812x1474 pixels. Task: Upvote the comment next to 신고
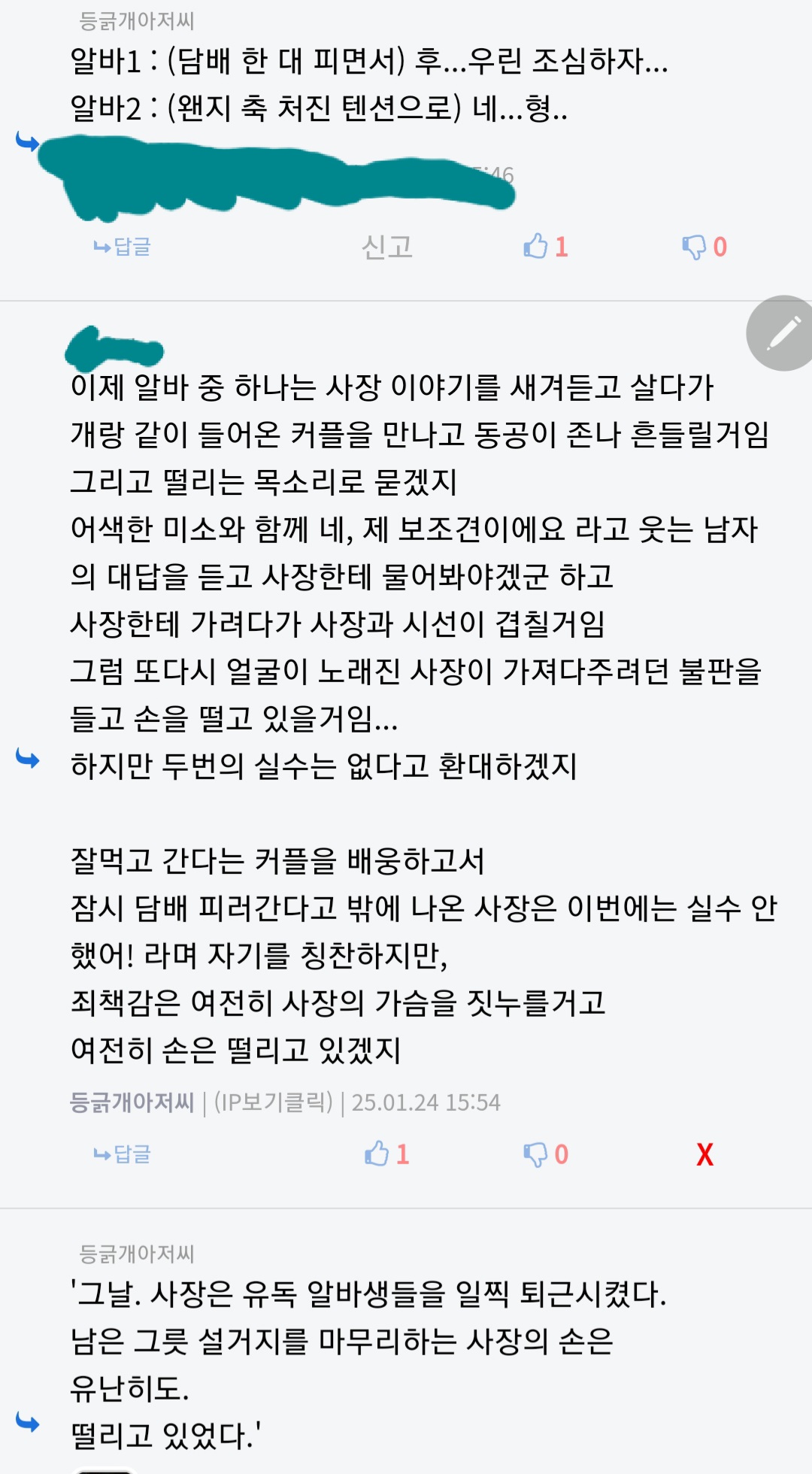pyautogui.click(x=545, y=247)
